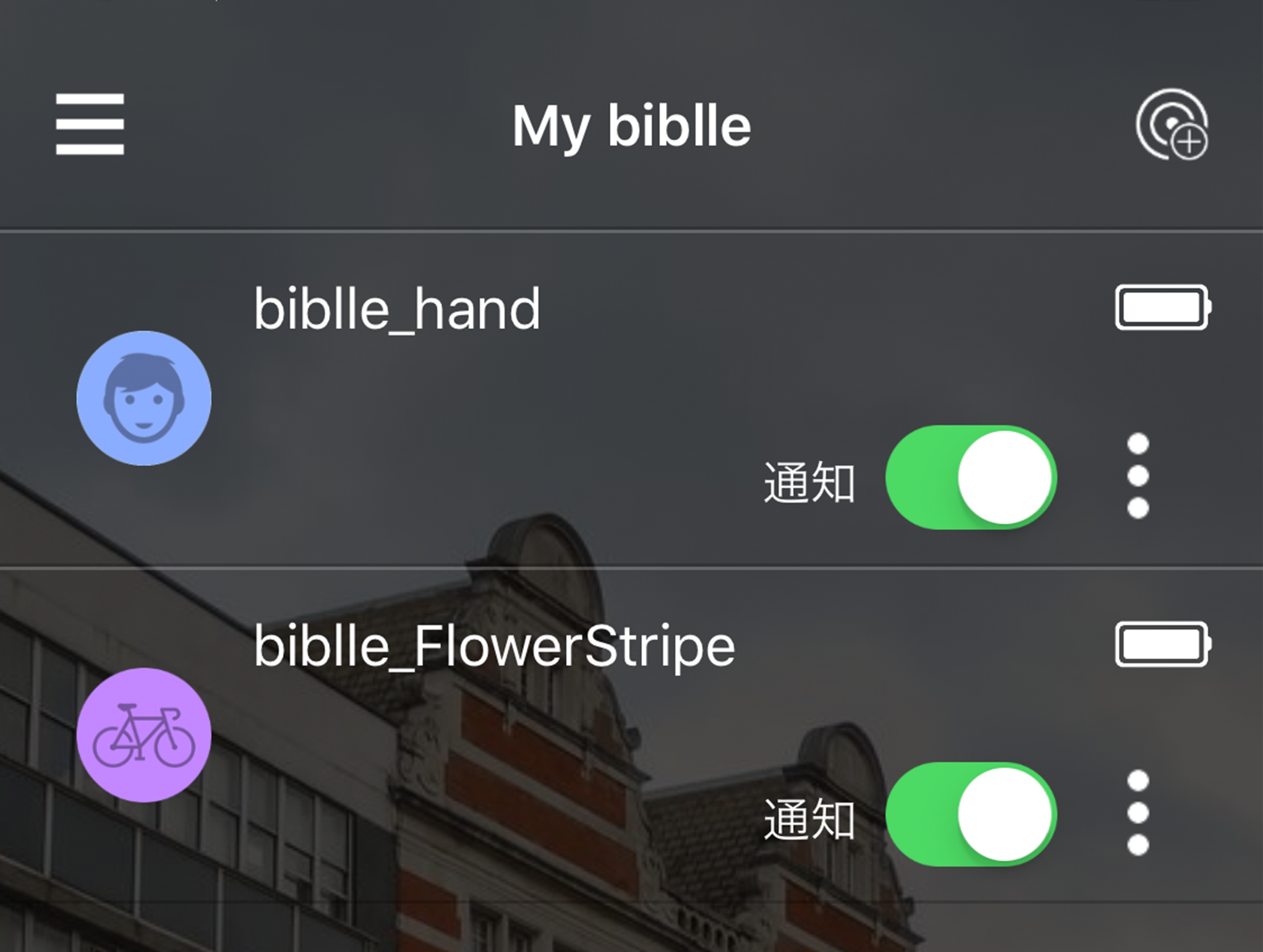Open the hamburger drawer menu
1263x952 pixels.
90,124
